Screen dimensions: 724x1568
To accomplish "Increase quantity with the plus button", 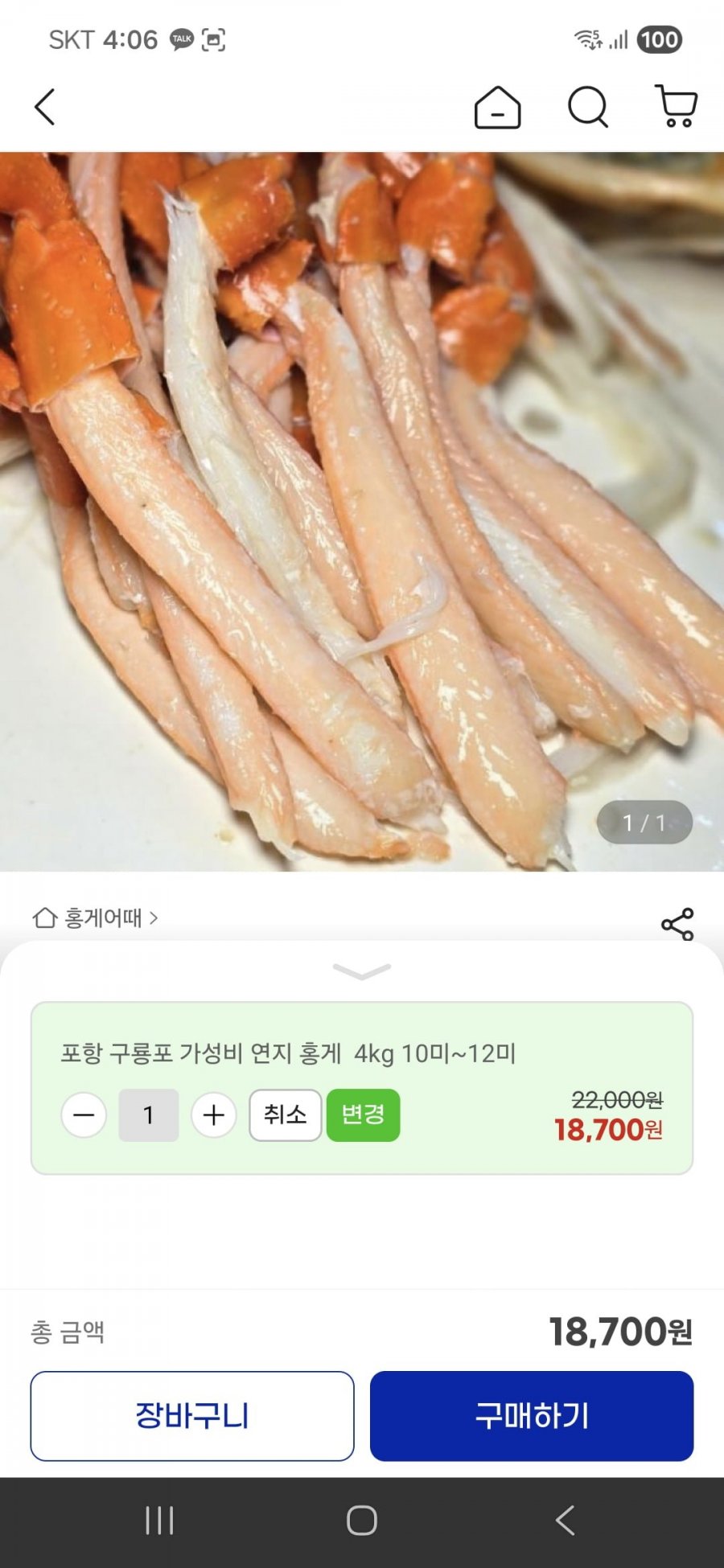I will click(x=213, y=1115).
